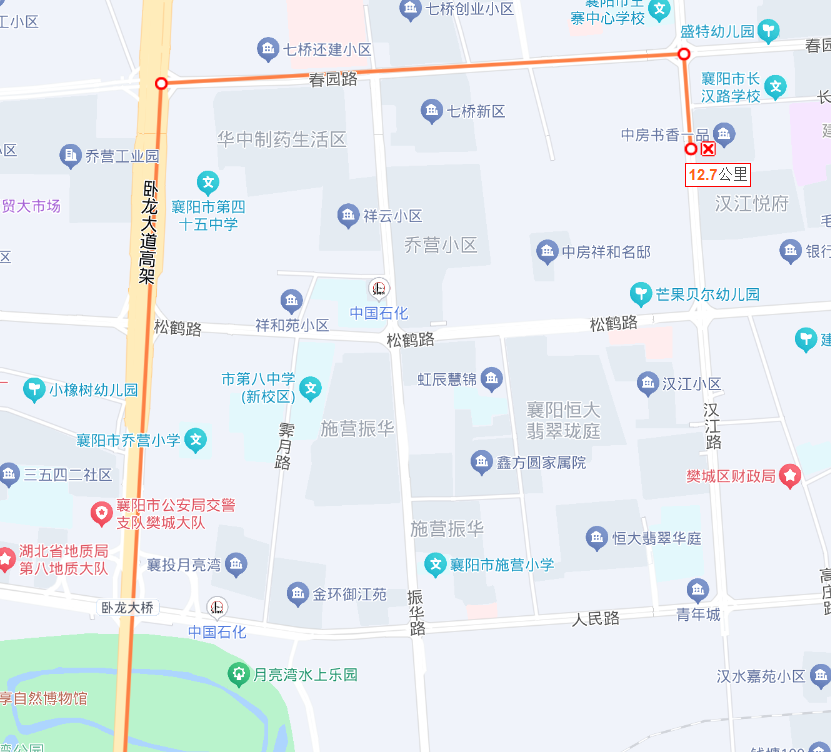Select the 市第八中学(新校区) marker
This screenshot has width=831, height=752.
click(x=311, y=387)
